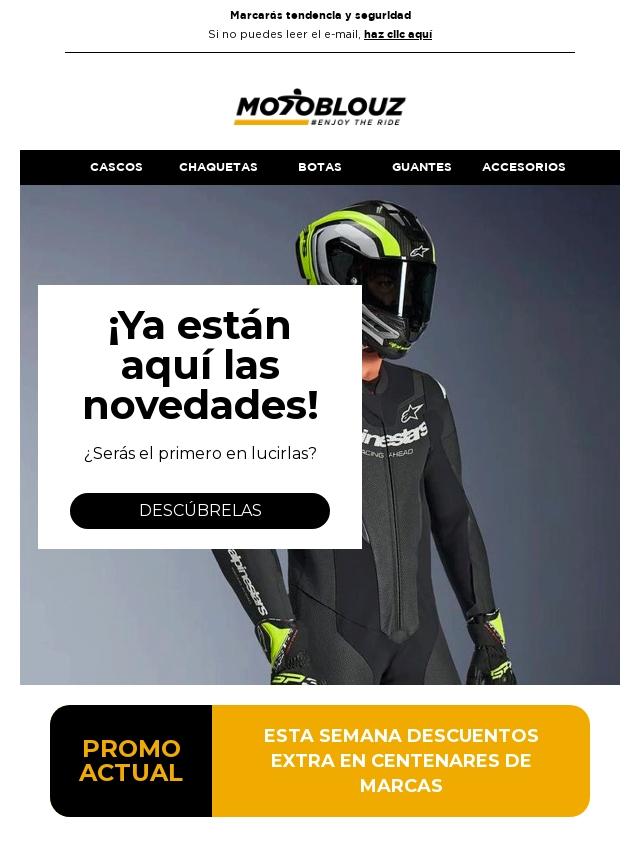
Task: Open the Promo Actual discounts banner
Action: [400, 761]
